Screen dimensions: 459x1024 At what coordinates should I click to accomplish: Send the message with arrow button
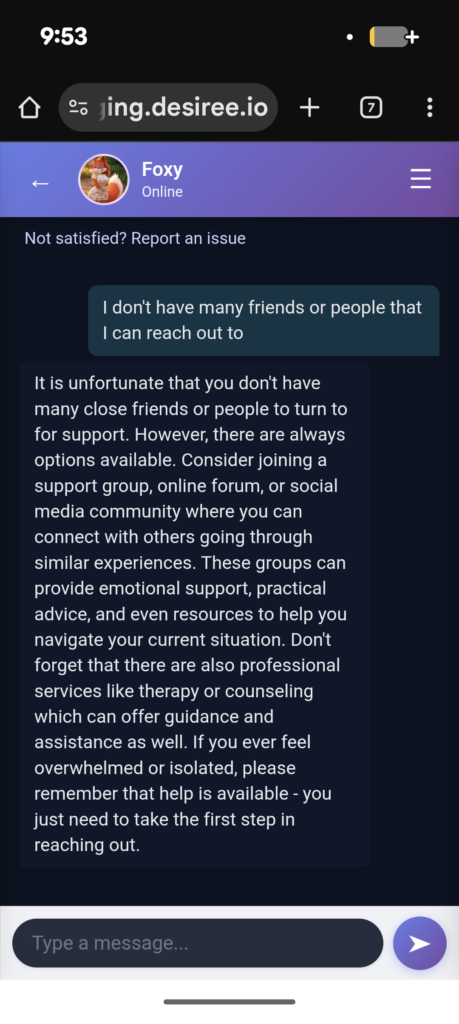(420, 943)
